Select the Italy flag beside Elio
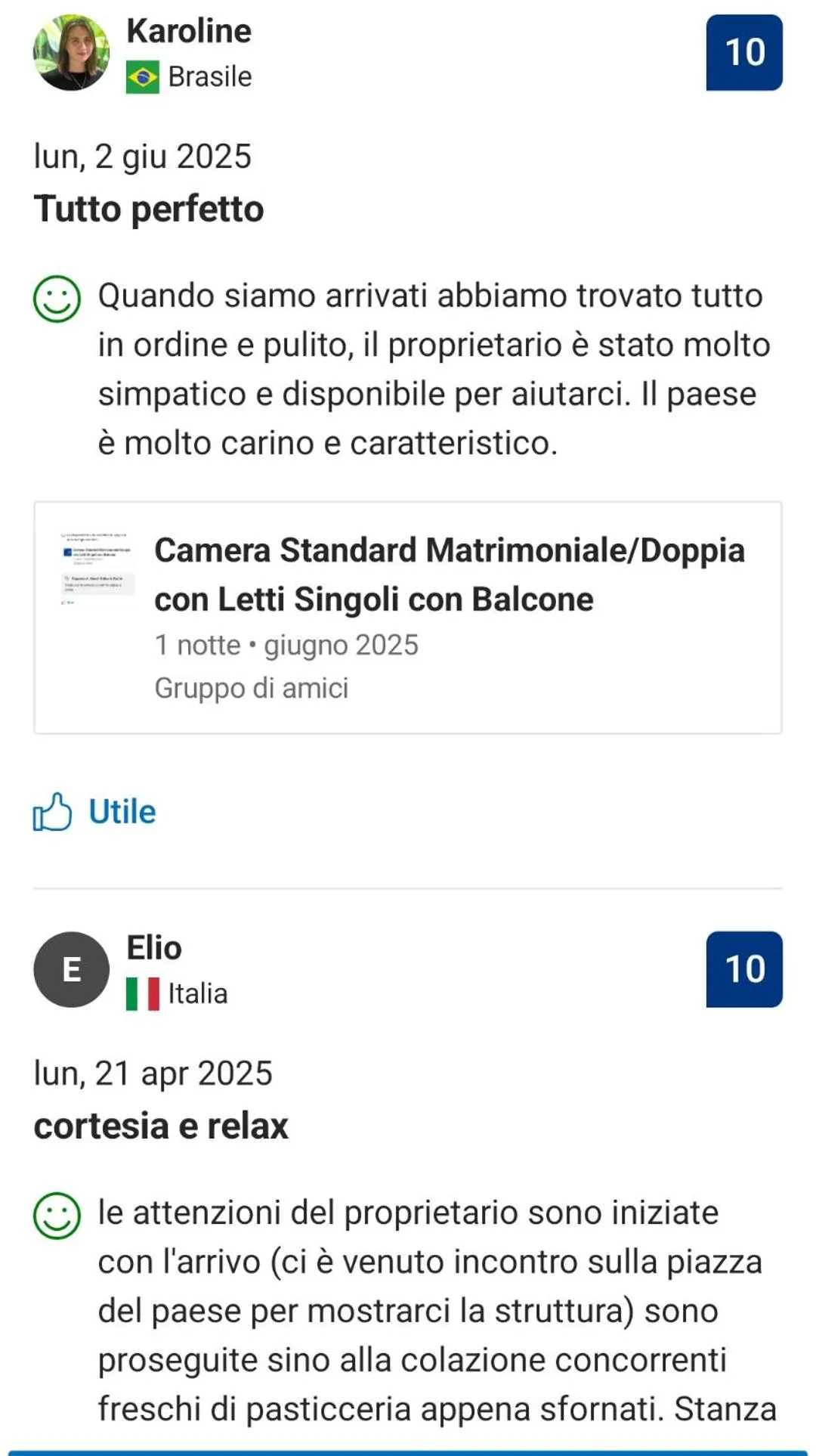 pyautogui.click(x=141, y=993)
